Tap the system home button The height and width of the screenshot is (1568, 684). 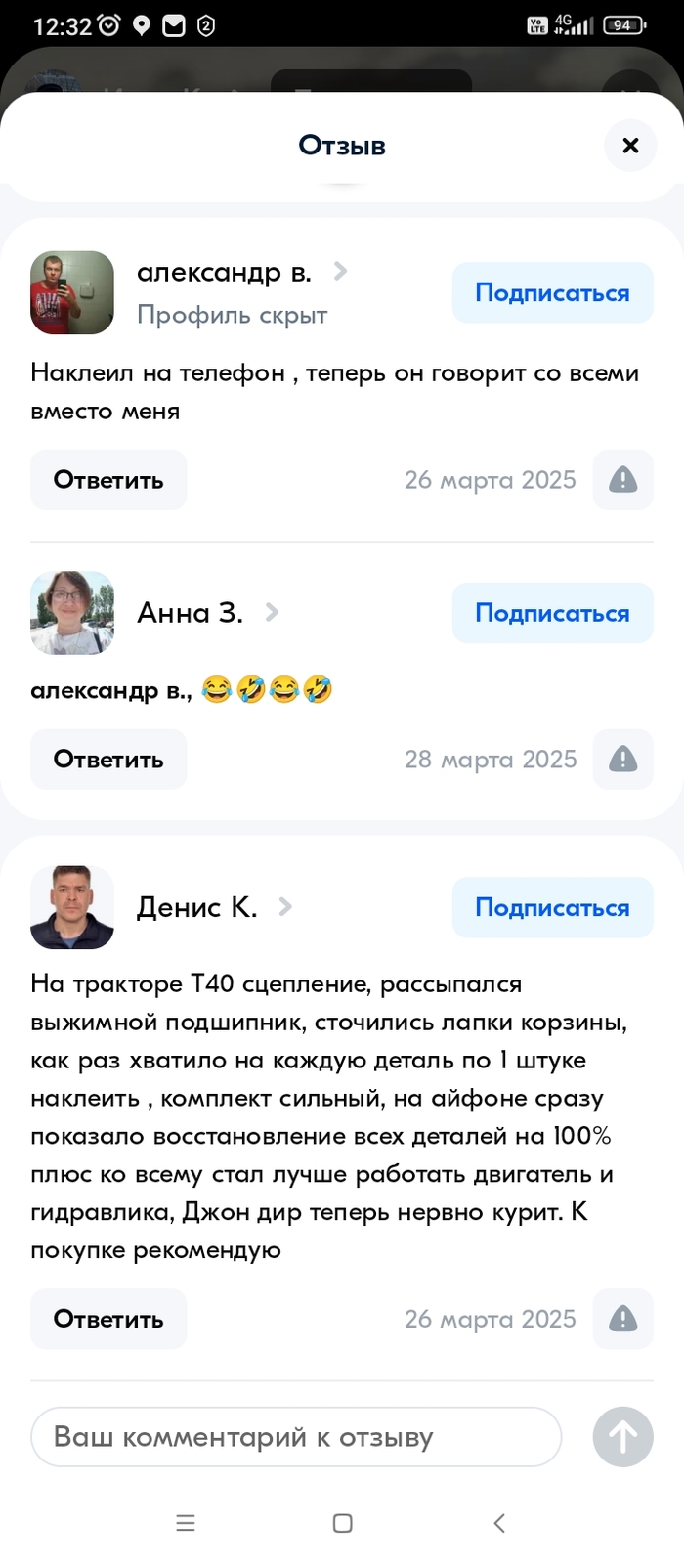click(x=342, y=1523)
